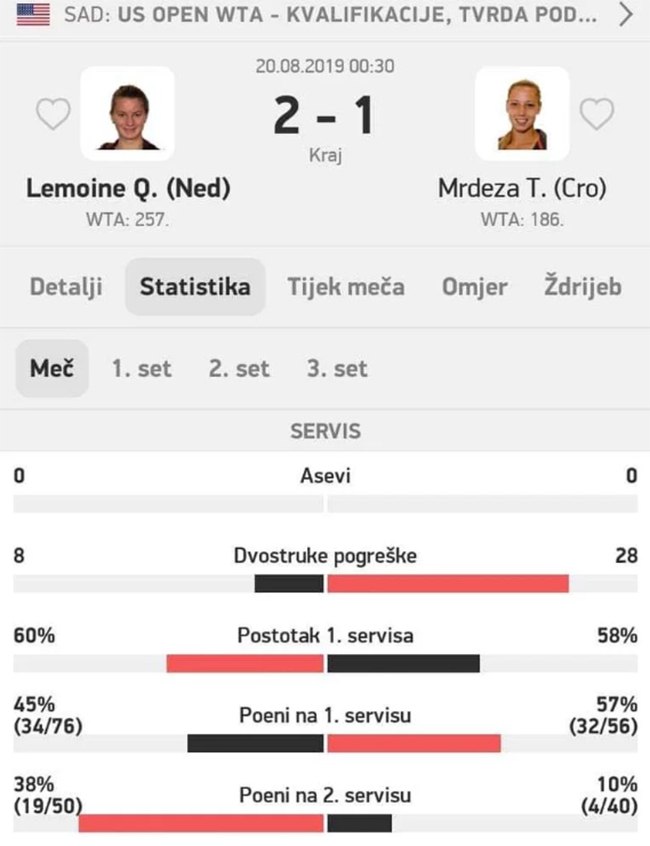Show statistics for 1. set

[141, 368]
